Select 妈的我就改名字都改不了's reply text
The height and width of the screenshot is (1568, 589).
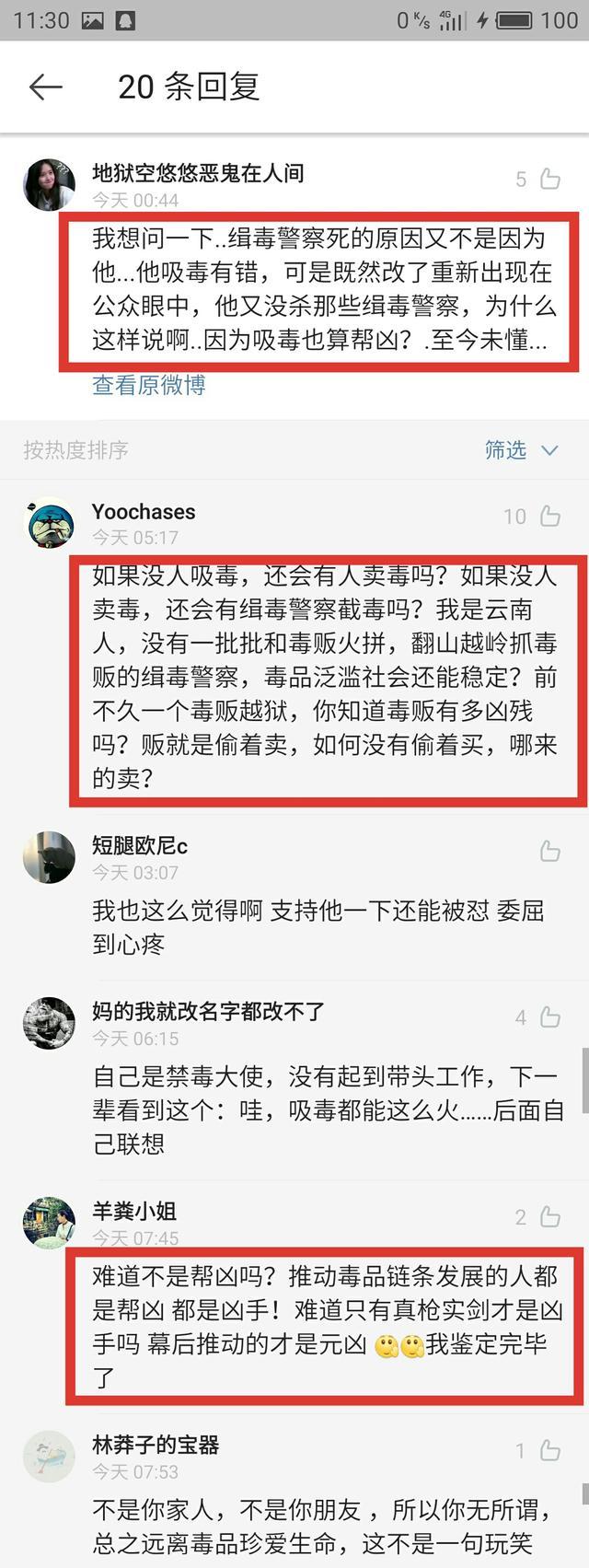[x=327, y=1109]
